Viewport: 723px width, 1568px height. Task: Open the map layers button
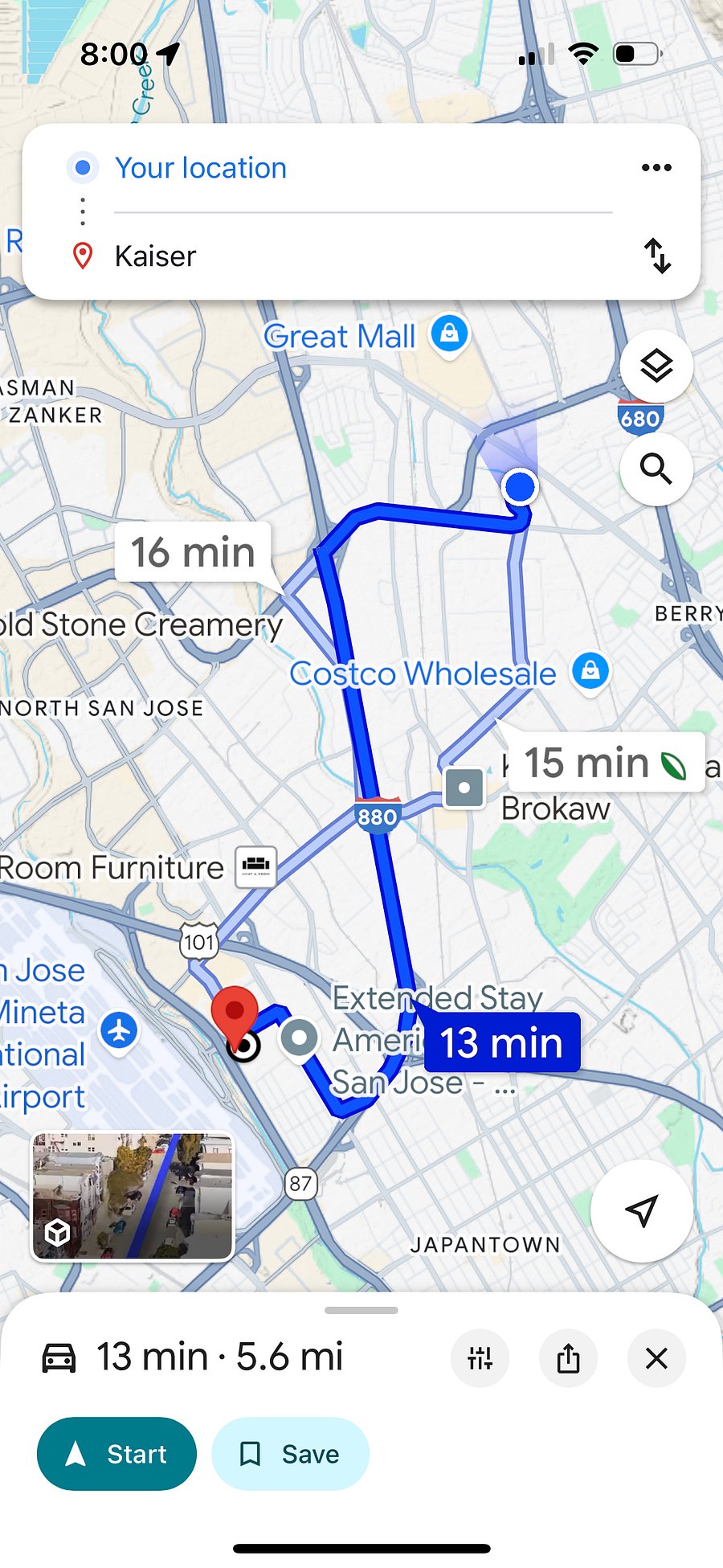[656, 366]
